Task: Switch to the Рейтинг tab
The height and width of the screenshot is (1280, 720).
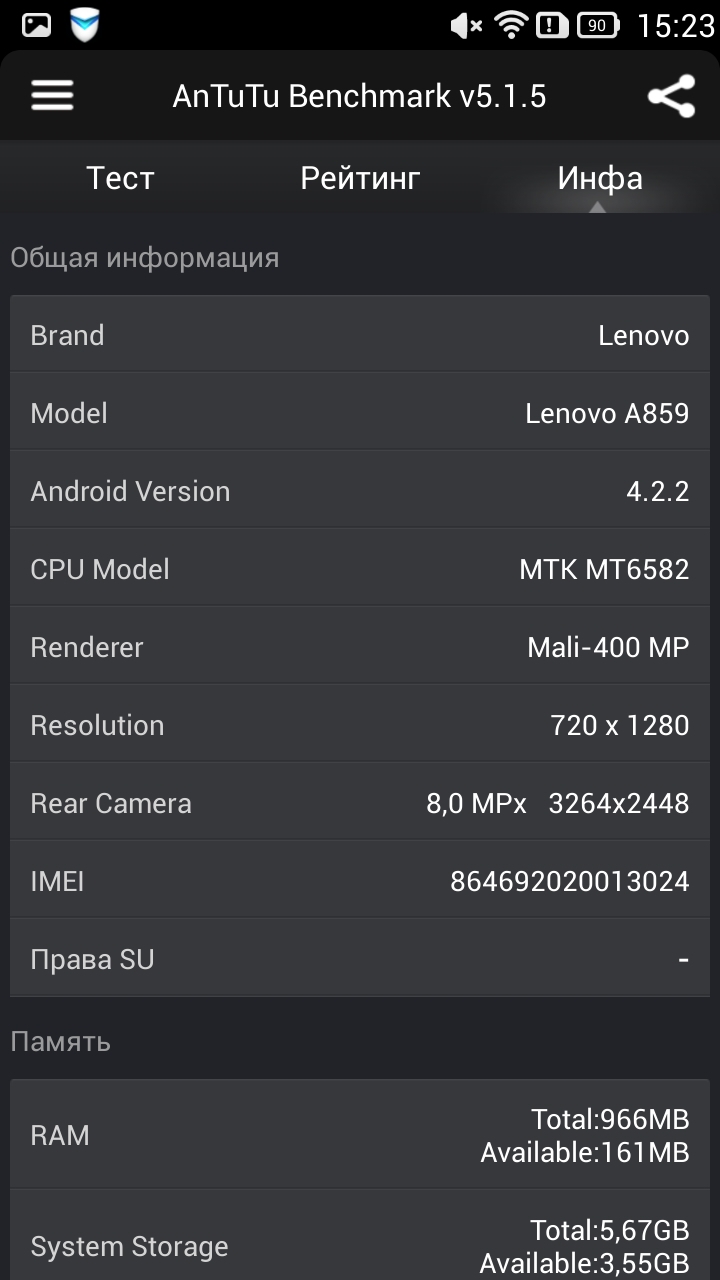Action: coord(360,178)
